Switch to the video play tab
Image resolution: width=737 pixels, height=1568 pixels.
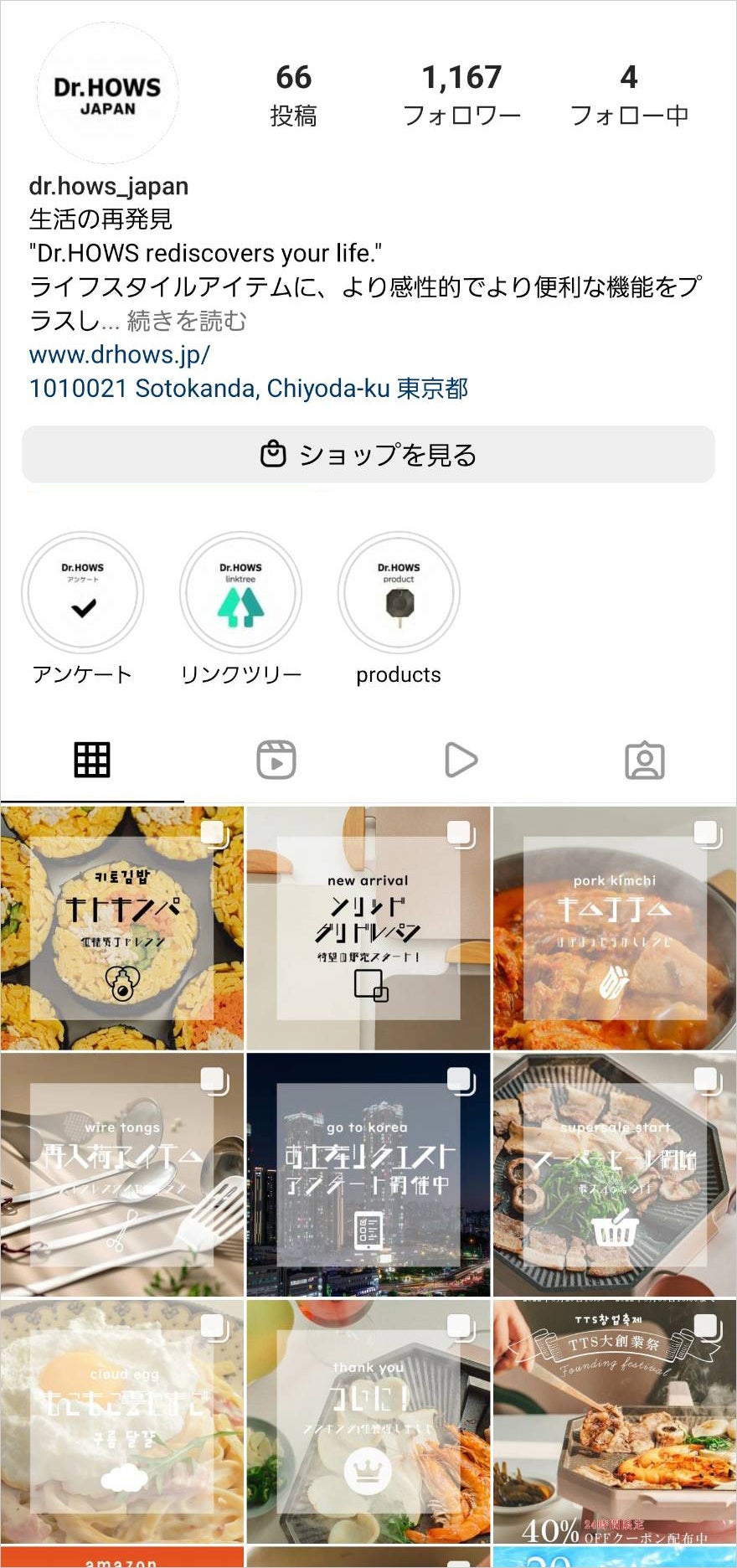[x=461, y=761]
